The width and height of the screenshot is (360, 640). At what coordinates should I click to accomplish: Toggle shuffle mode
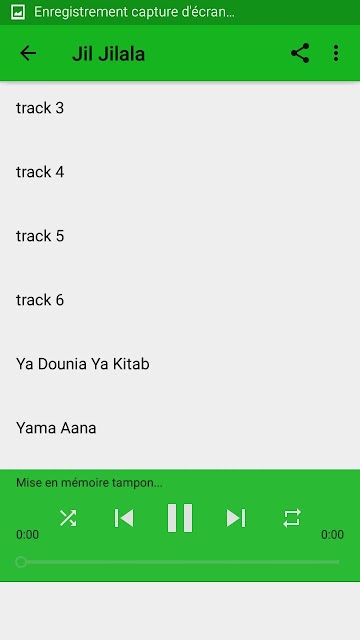click(x=68, y=518)
